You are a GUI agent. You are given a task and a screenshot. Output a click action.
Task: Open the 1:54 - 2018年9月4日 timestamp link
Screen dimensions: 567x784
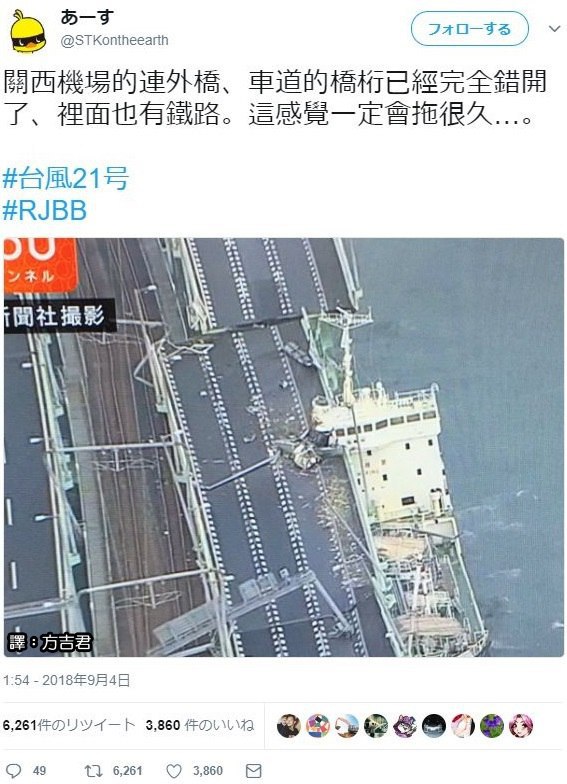tap(66, 680)
